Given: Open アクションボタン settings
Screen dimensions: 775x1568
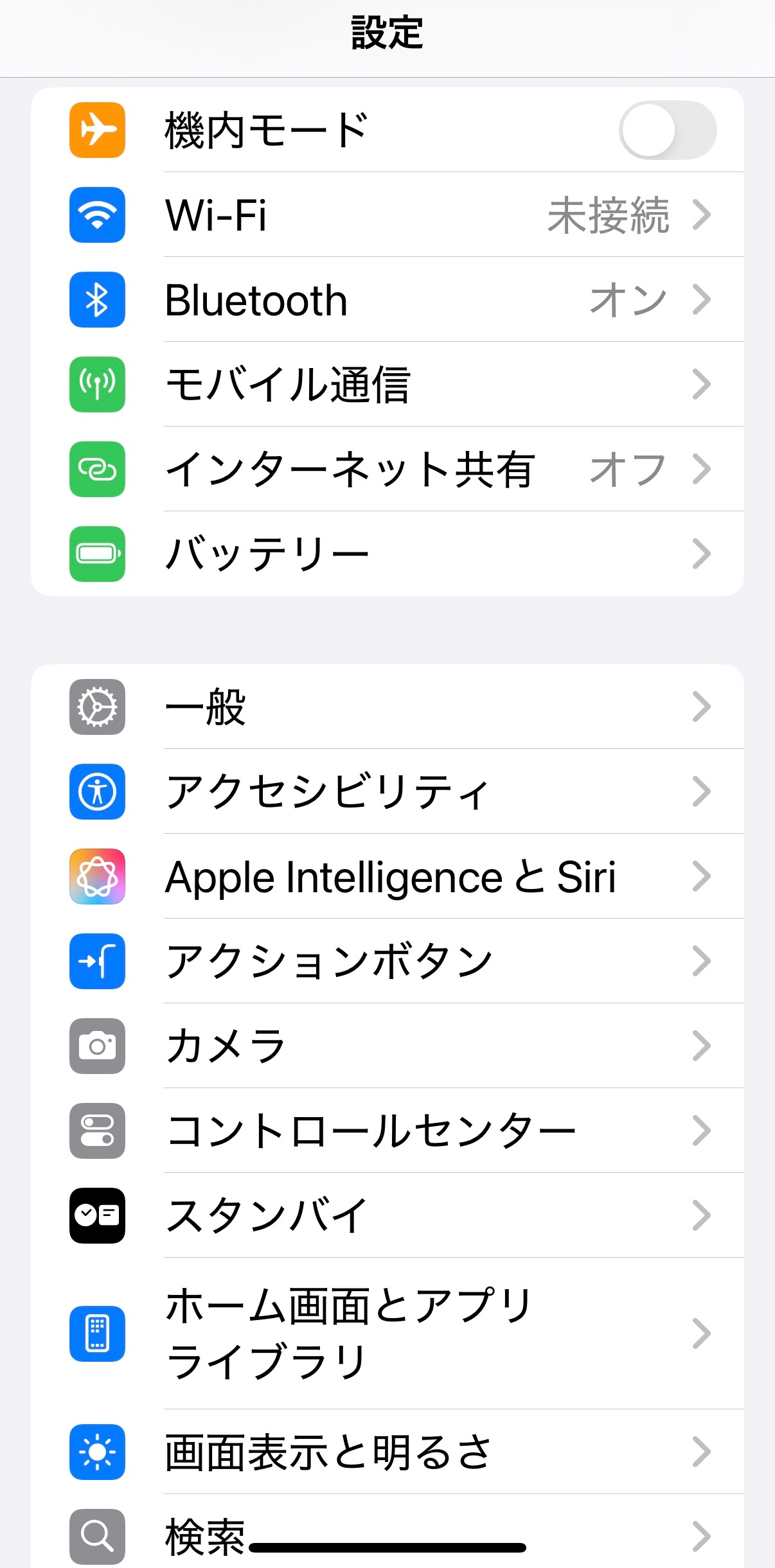Looking at the screenshot, I should coord(387,962).
